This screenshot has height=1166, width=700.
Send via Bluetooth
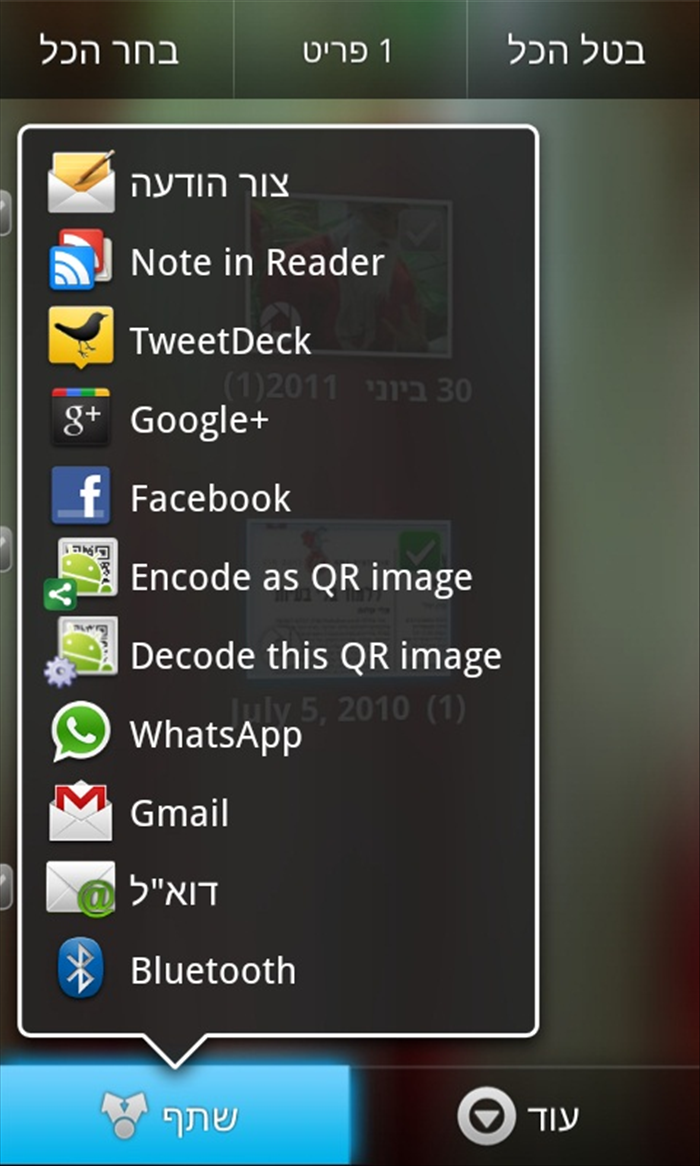tap(277, 970)
